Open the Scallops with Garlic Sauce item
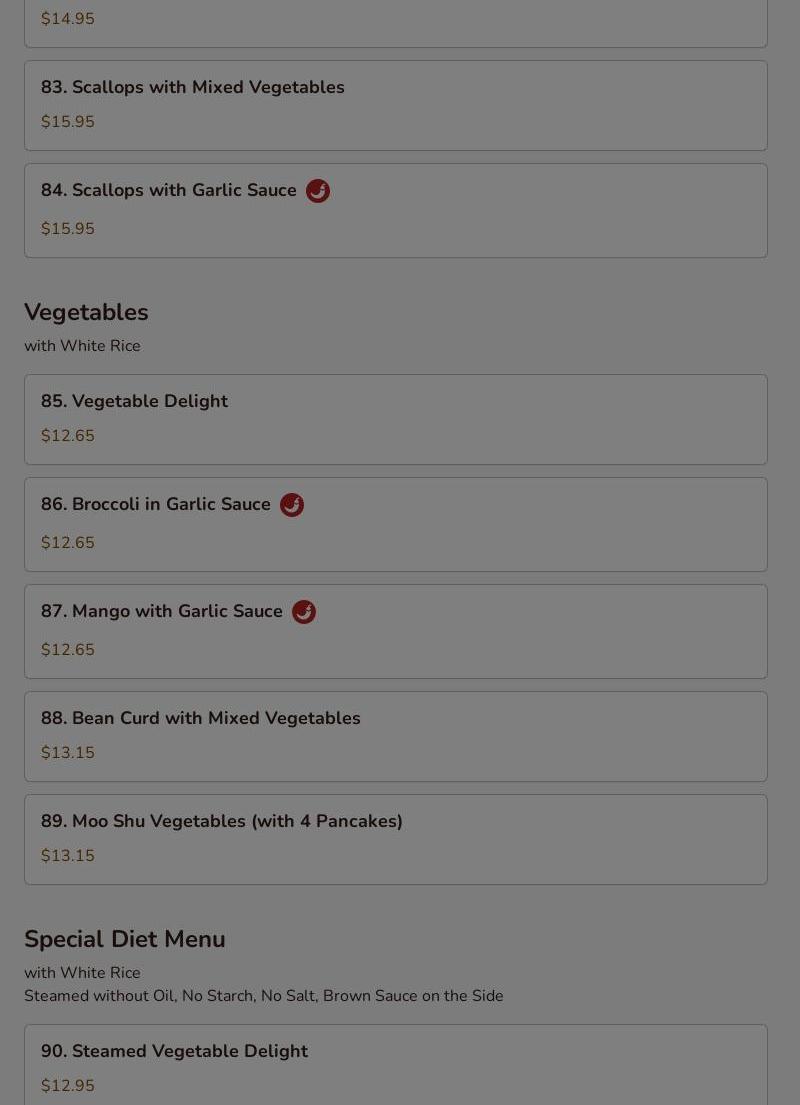Image resolution: width=800 pixels, height=1105 pixels. point(395,210)
